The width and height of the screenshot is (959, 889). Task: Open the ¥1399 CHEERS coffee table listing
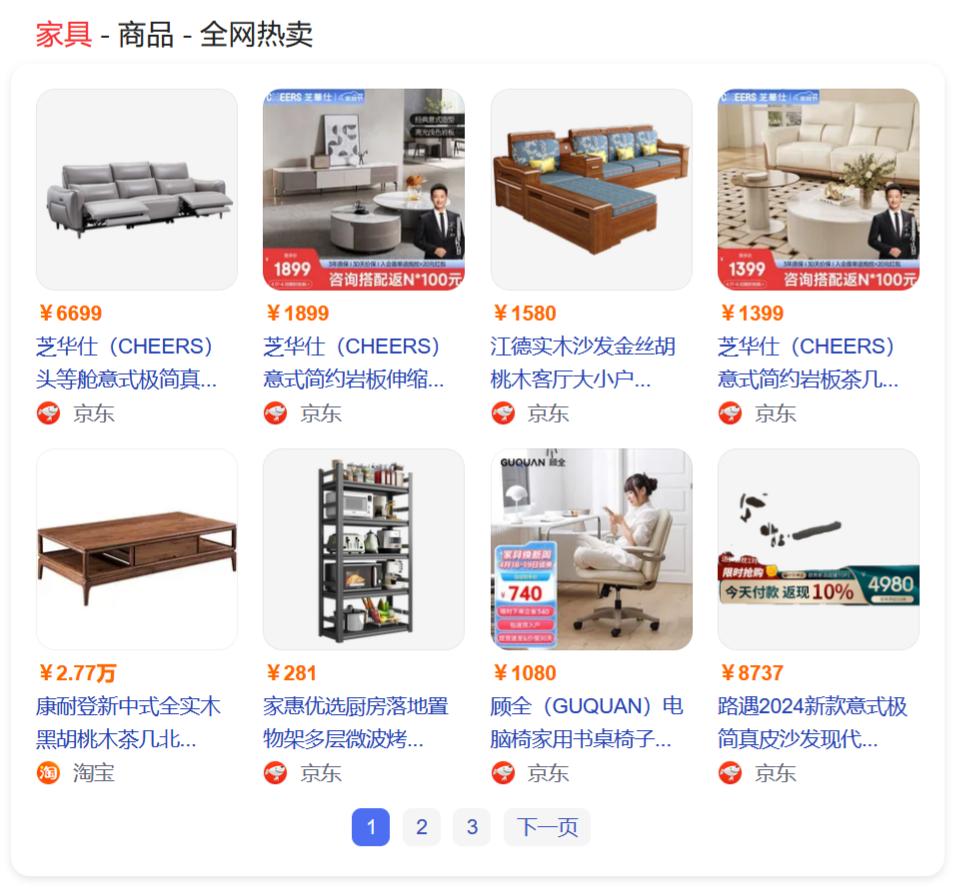tap(818, 189)
